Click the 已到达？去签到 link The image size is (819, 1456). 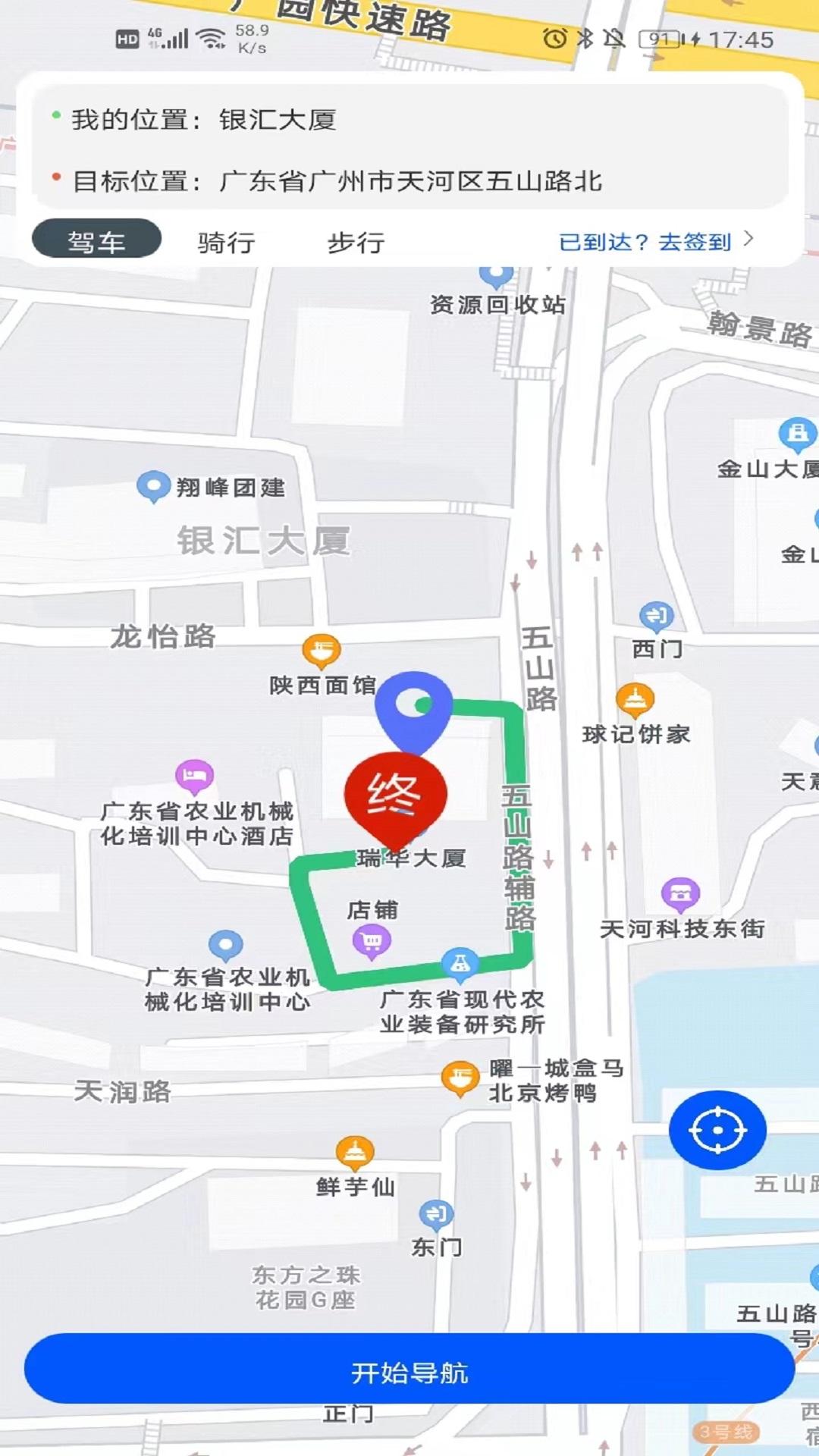[x=644, y=243]
